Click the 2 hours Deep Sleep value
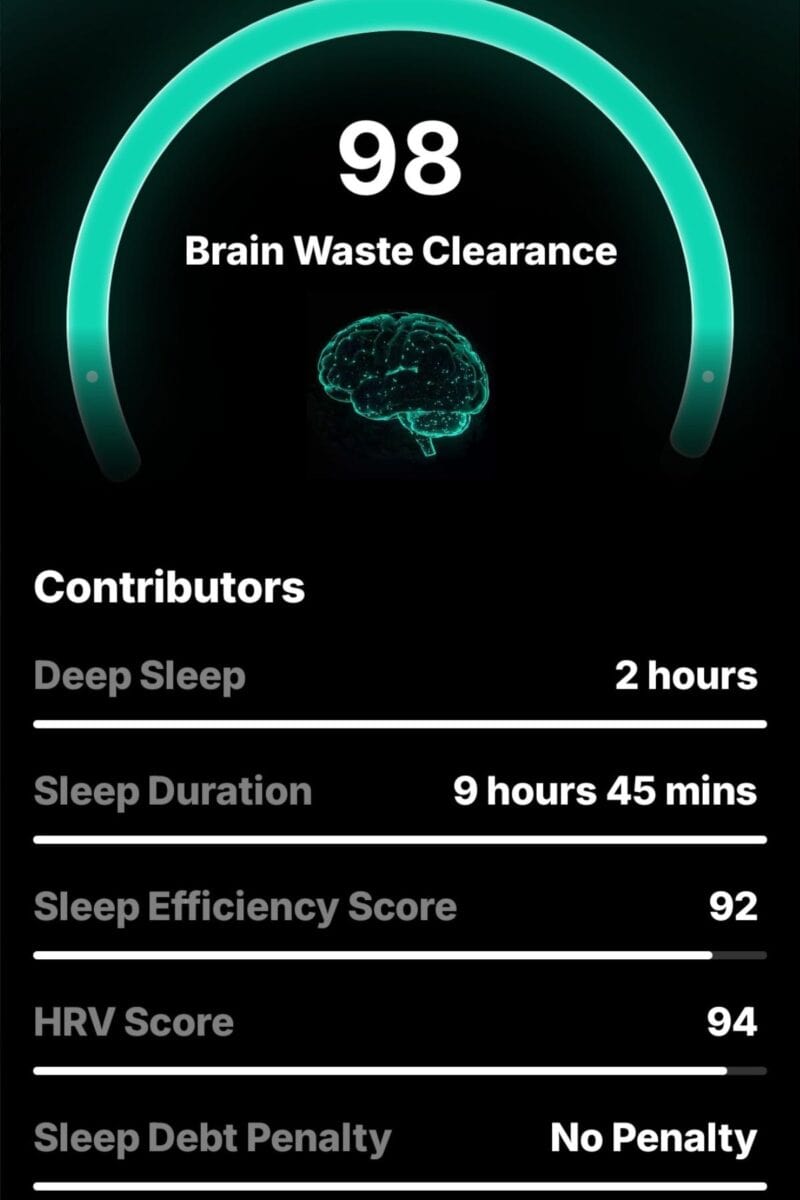The width and height of the screenshot is (800, 1200). point(684,676)
